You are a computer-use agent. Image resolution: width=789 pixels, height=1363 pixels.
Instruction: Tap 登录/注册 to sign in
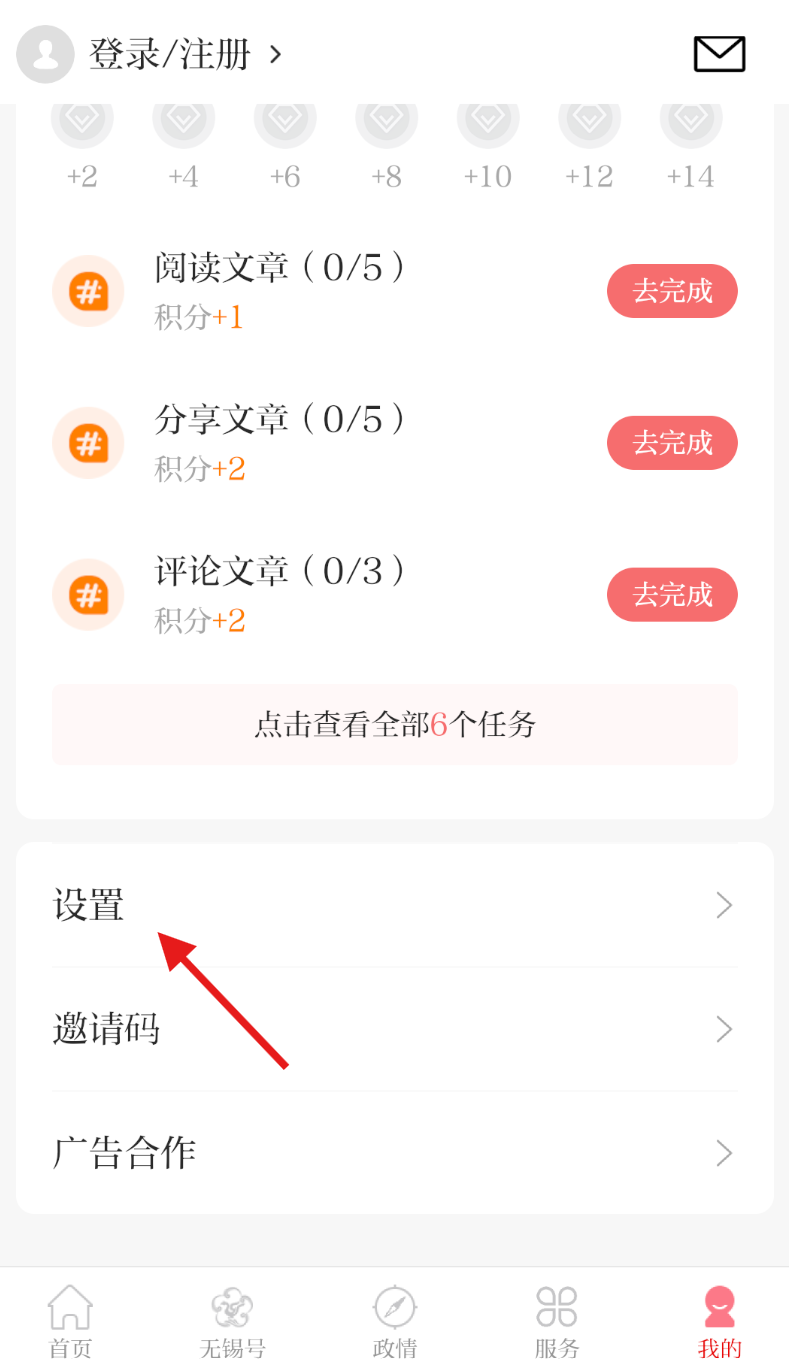coord(168,54)
